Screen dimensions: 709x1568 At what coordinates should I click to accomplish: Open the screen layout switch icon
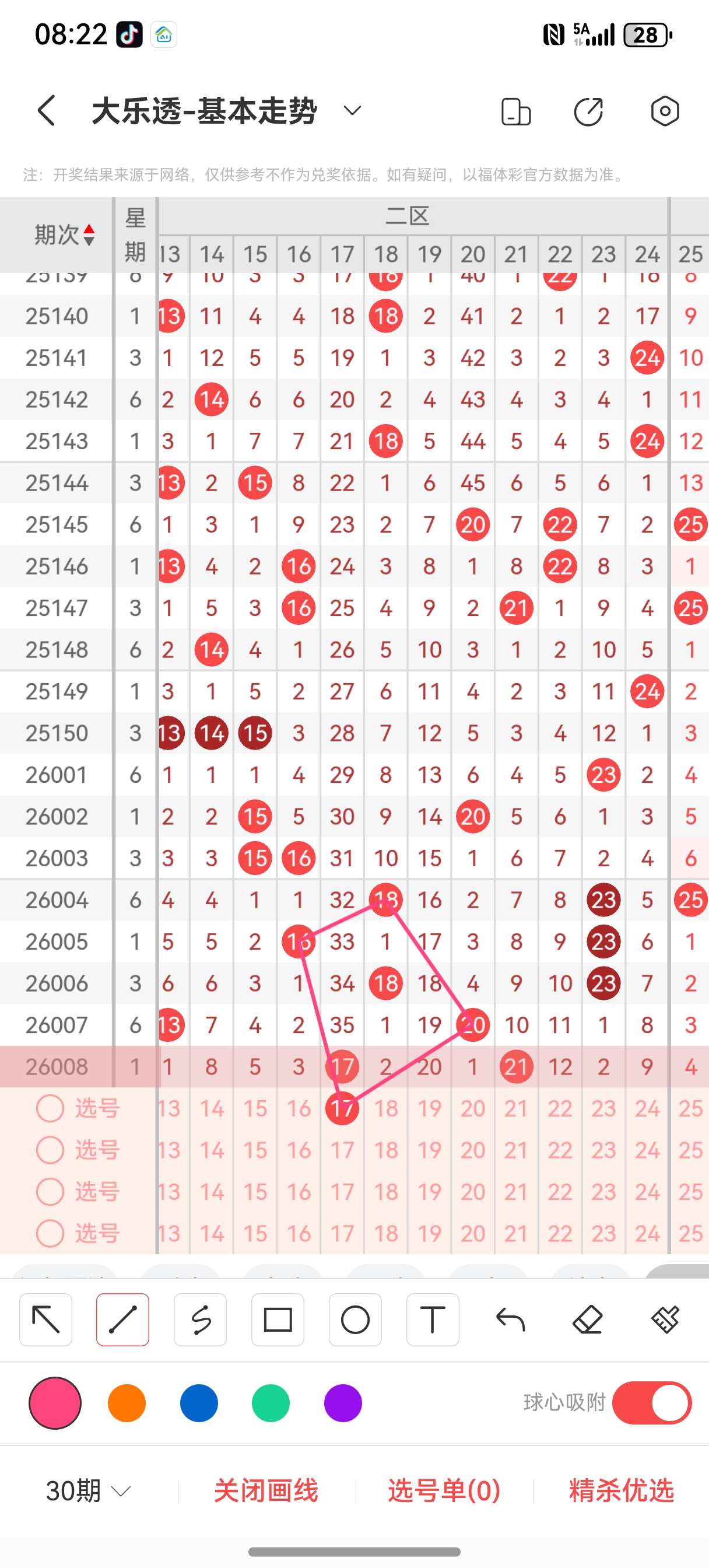515,111
